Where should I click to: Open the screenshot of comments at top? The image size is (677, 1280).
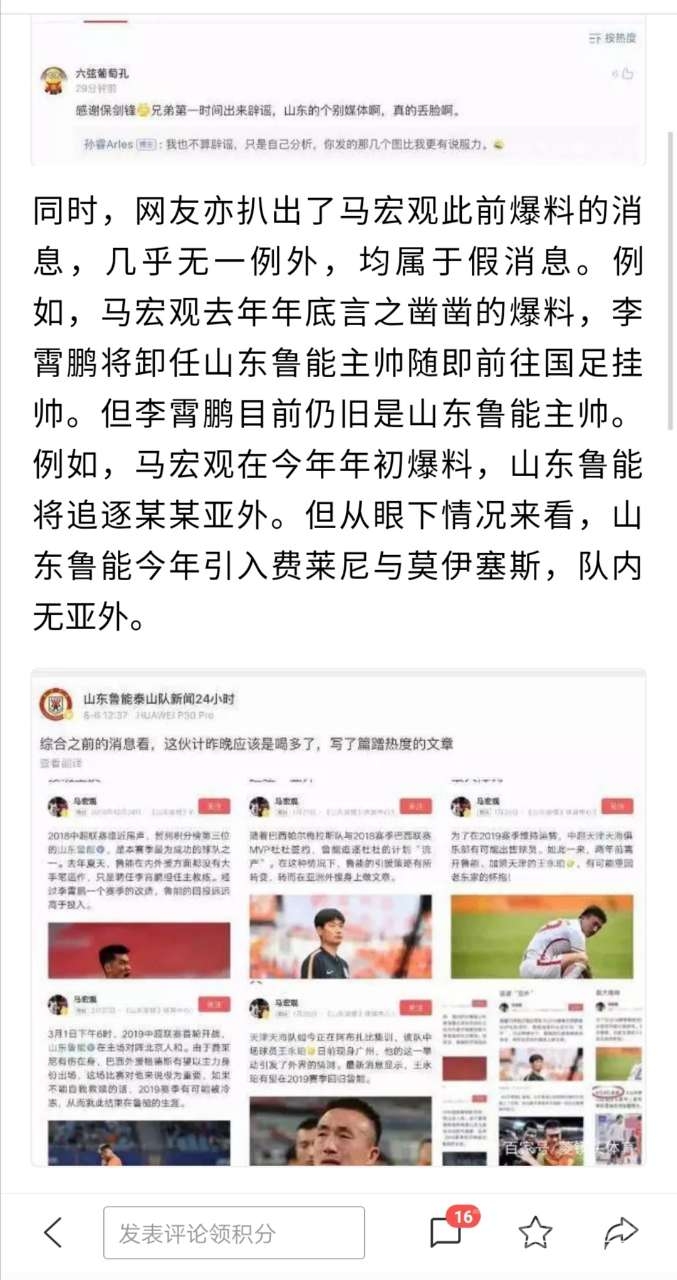pos(338,90)
